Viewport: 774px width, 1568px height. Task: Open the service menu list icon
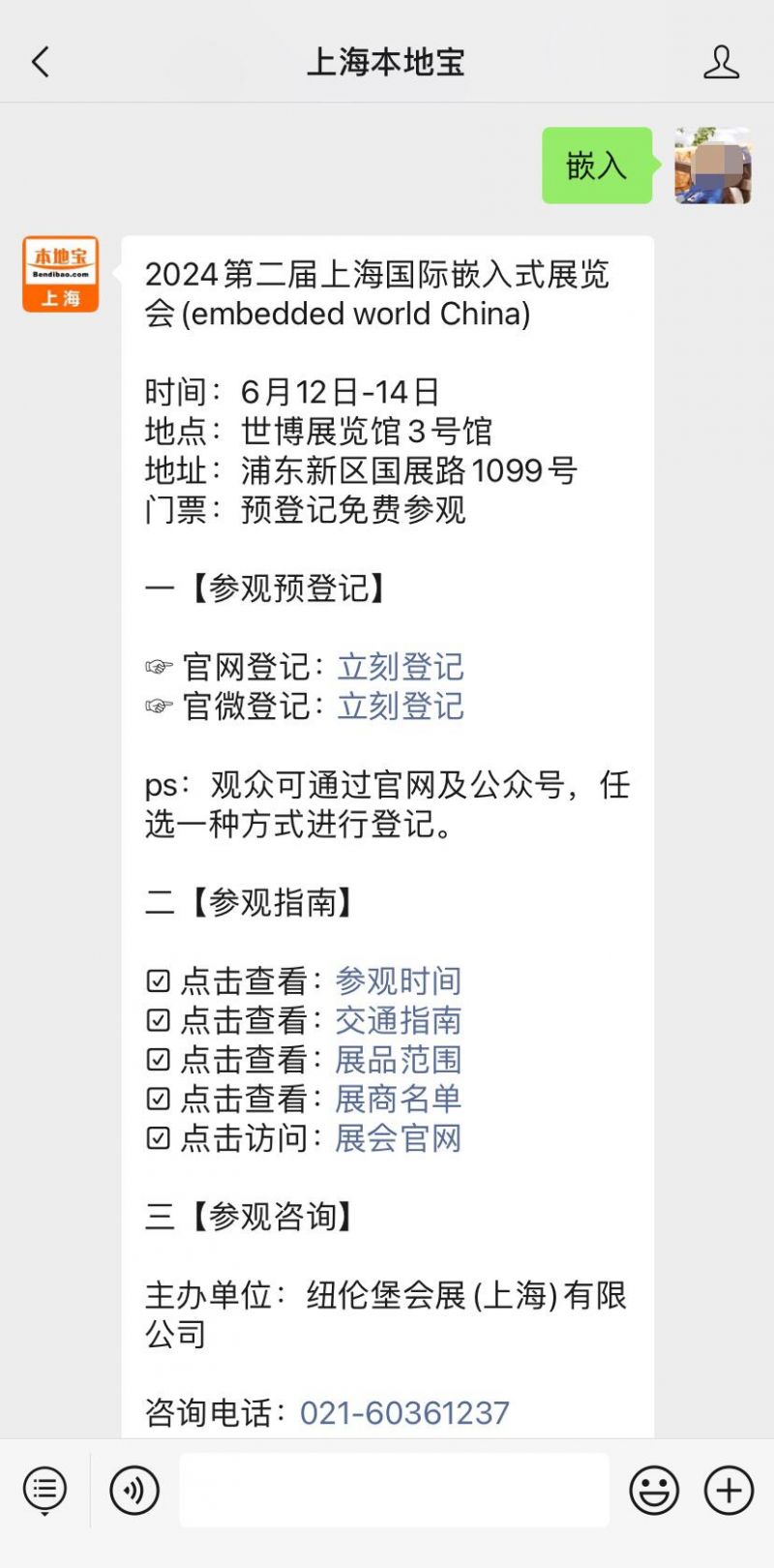tap(45, 1490)
